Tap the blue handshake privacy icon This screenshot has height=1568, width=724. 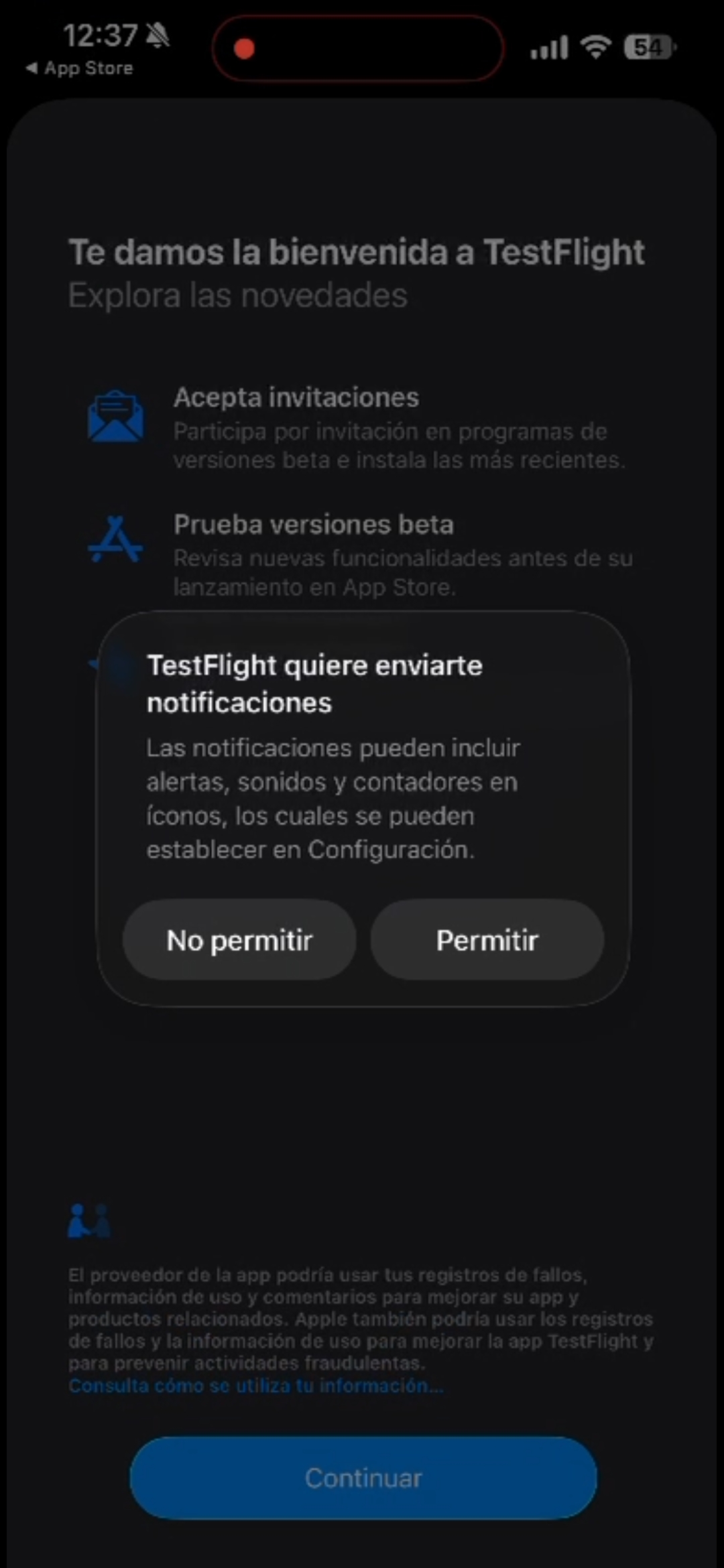89,1218
